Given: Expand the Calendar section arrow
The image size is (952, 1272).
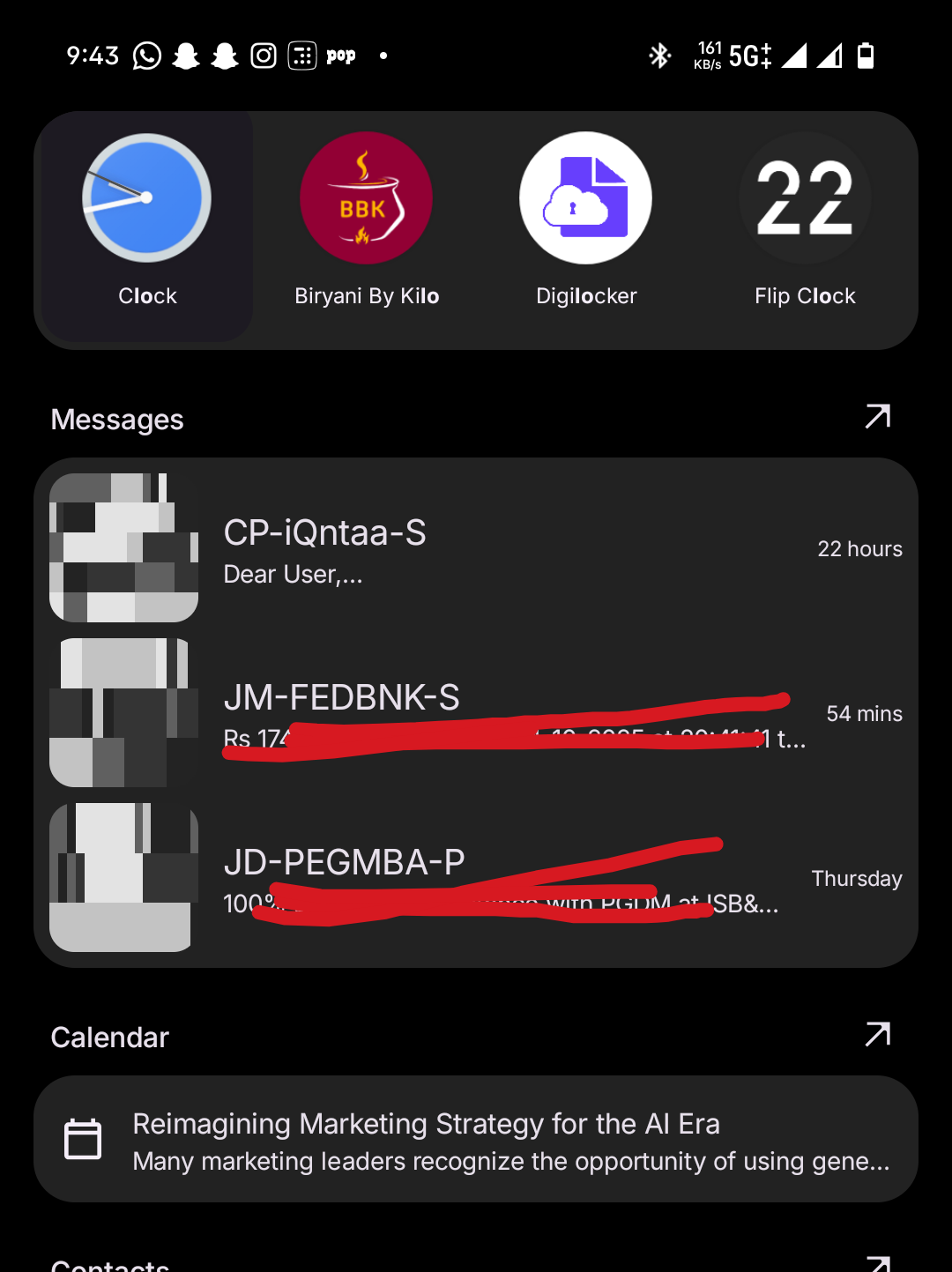Looking at the screenshot, I should pyautogui.click(x=877, y=1034).
